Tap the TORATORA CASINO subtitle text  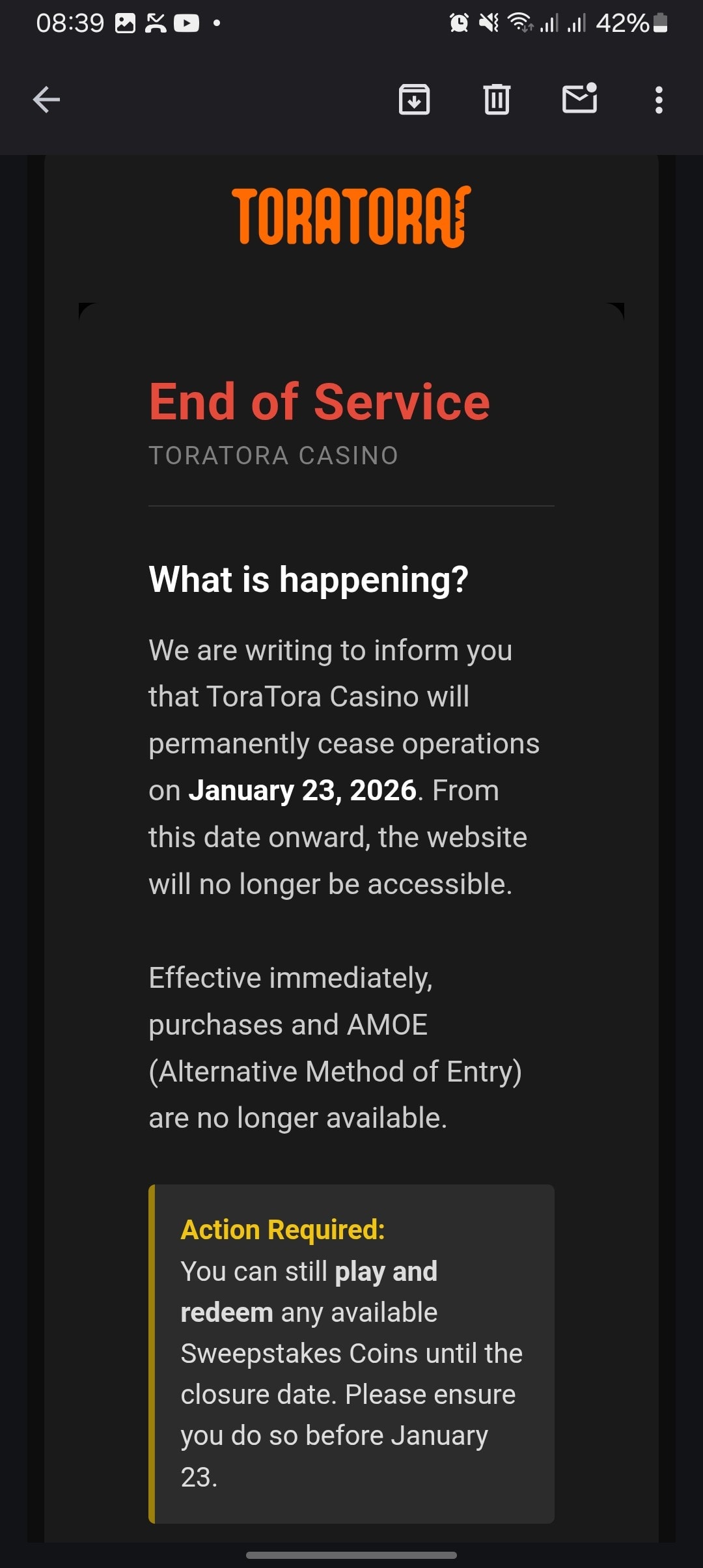pyautogui.click(x=273, y=455)
